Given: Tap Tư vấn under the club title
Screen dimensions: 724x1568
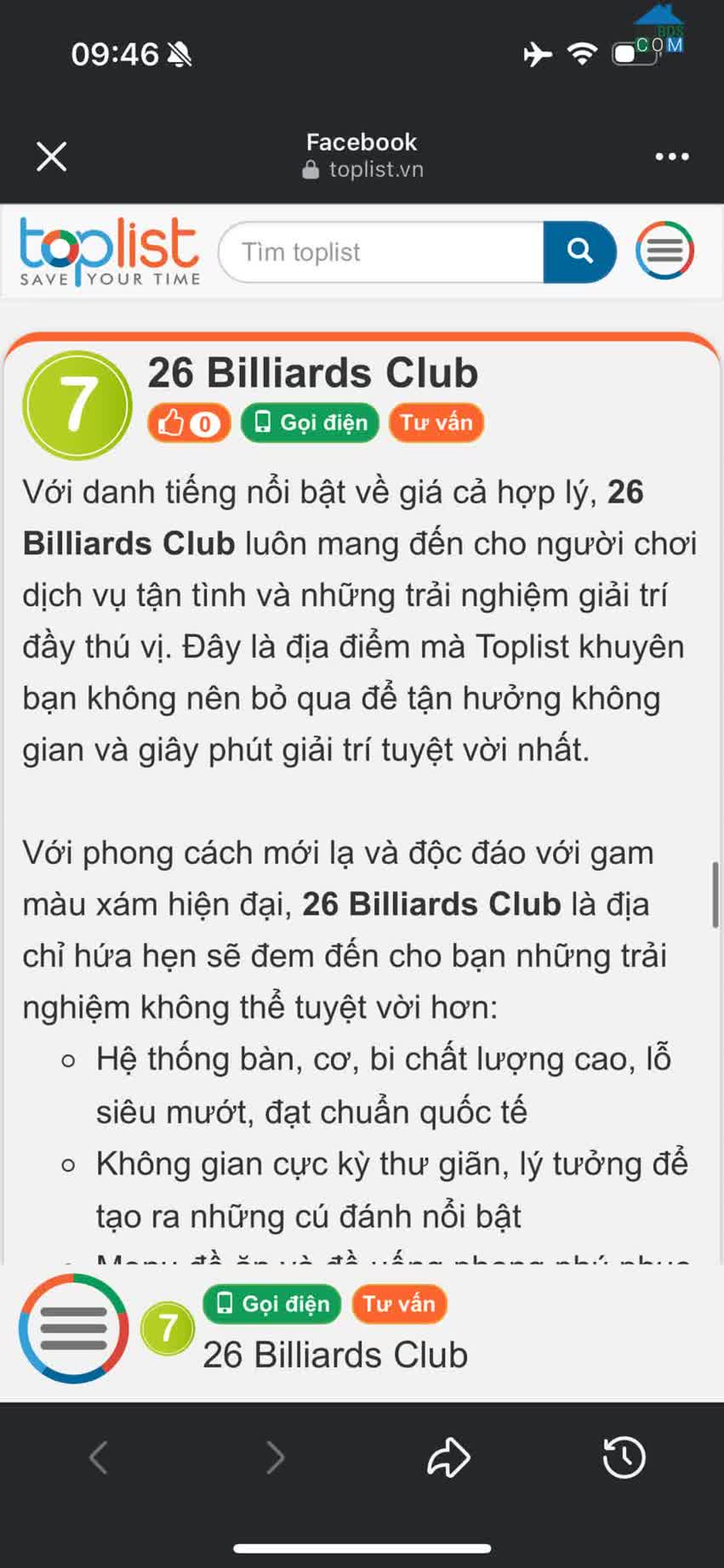Looking at the screenshot, I should [436, 423].
